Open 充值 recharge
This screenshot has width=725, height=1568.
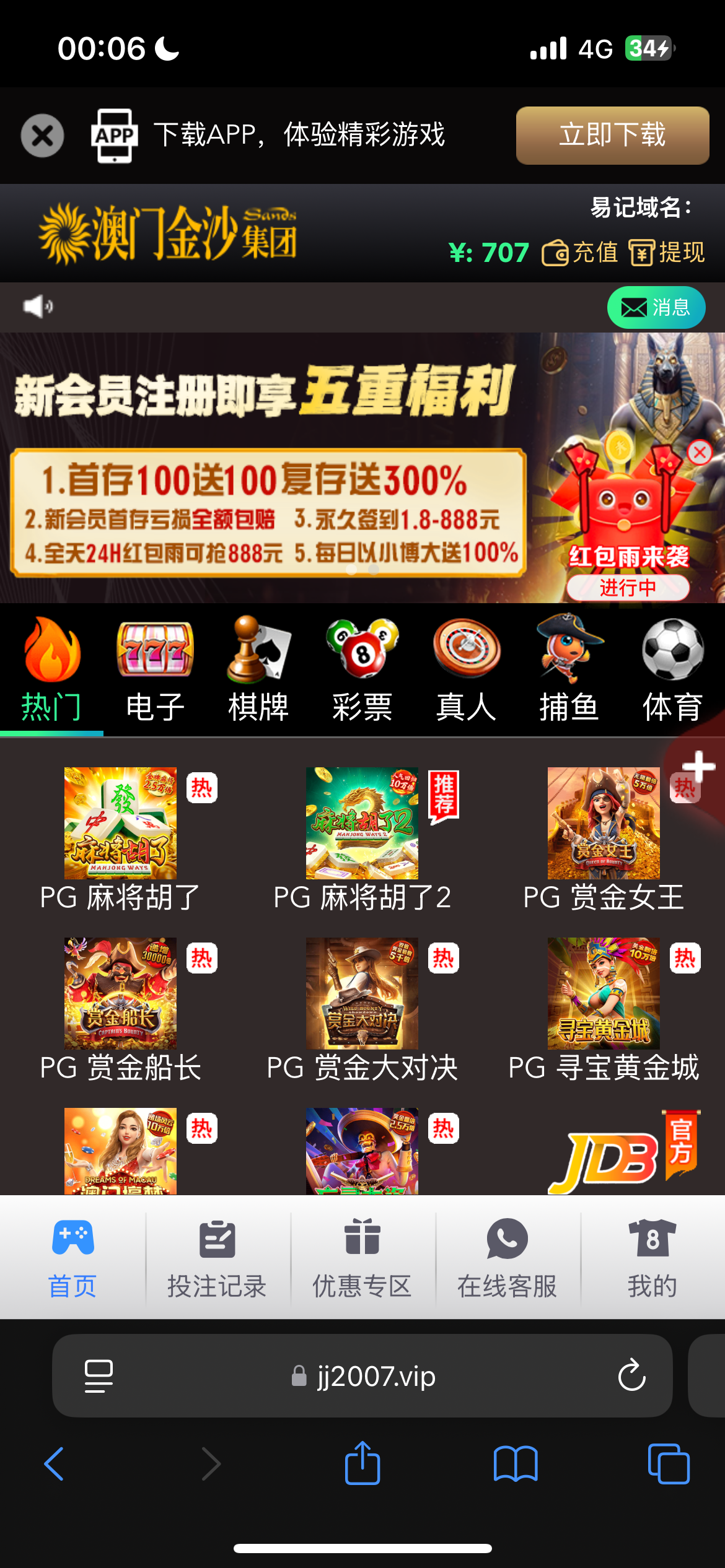coord(580,253)
